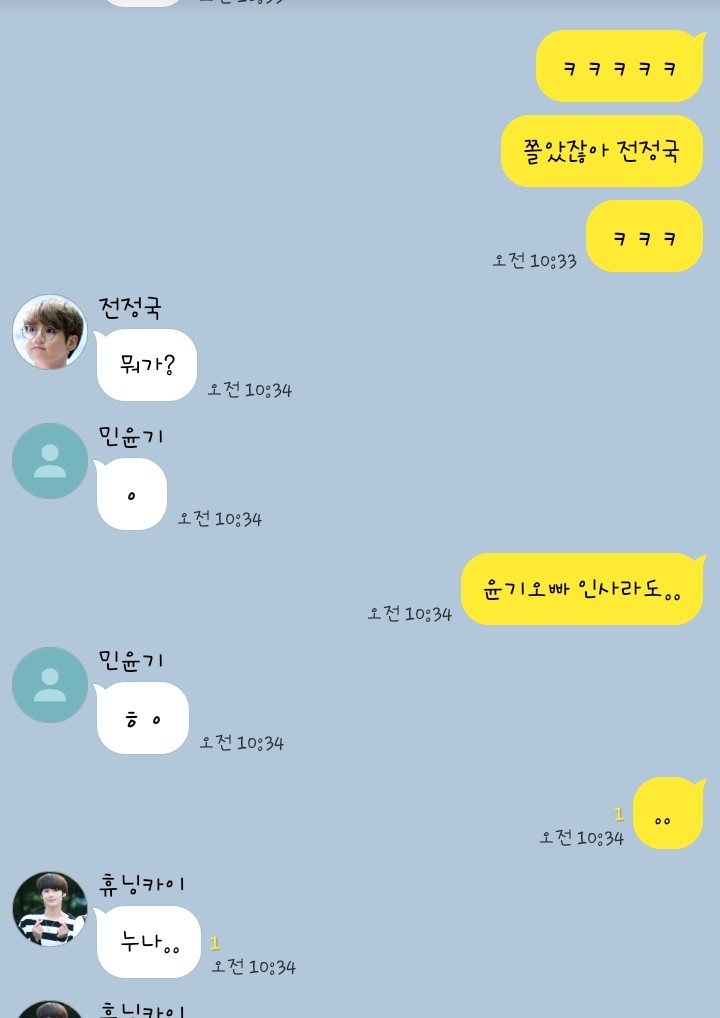Open 민윤기's avatar beside the 'ㅎㅇ' message
Viewport: 720px width, 1018px height.
(50, 685)
